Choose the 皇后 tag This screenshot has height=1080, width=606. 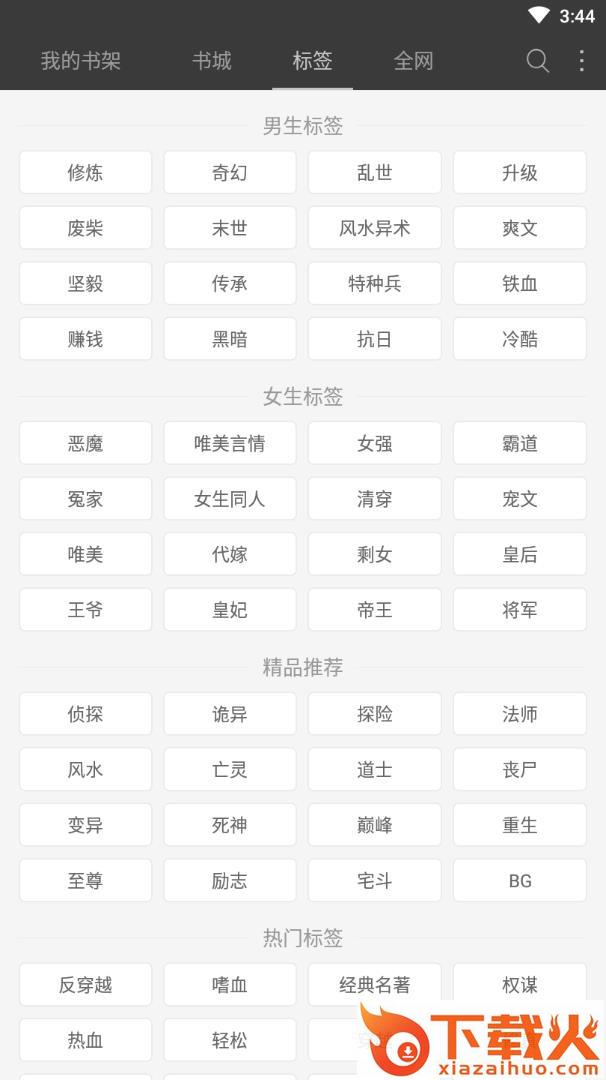click(520, 554)
